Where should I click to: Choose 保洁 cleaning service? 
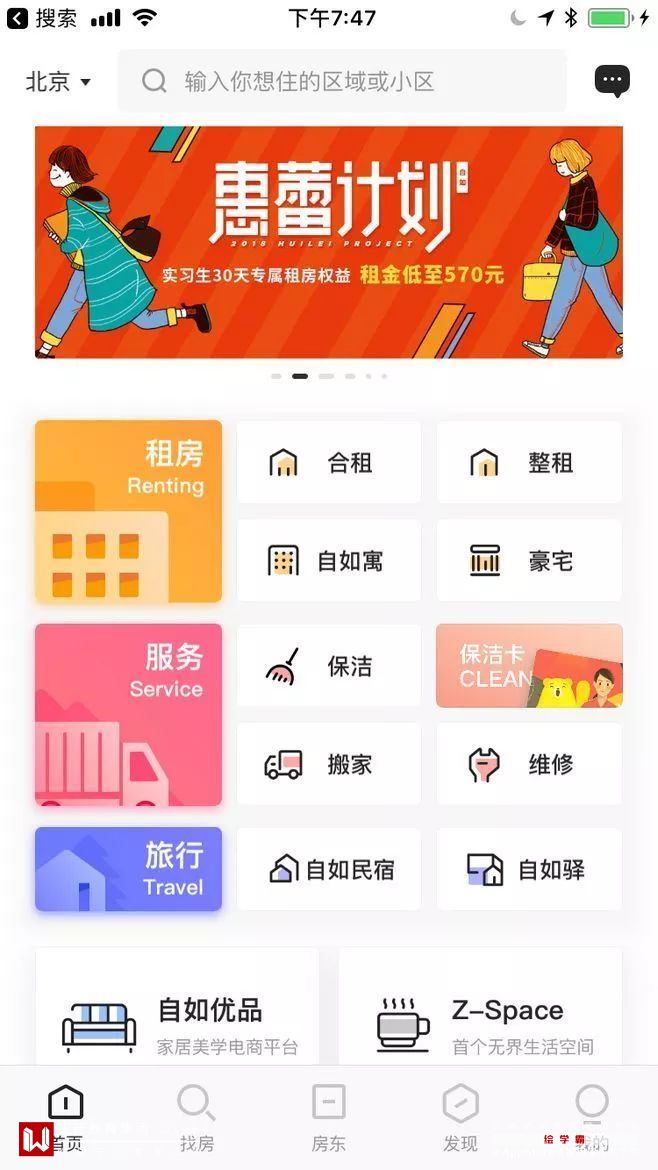click(x=329, y=666)
